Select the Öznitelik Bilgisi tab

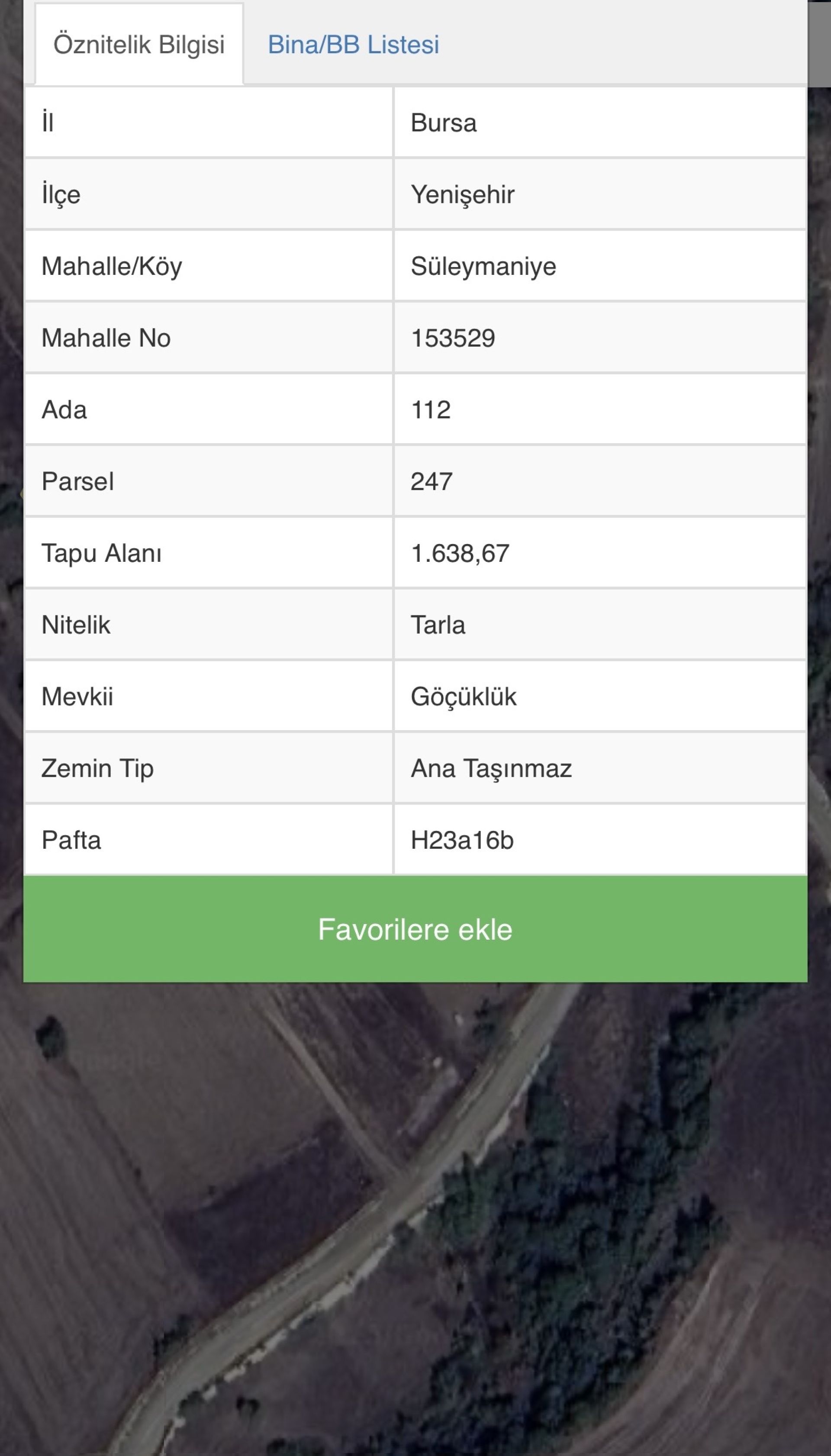tap(138, 45)
